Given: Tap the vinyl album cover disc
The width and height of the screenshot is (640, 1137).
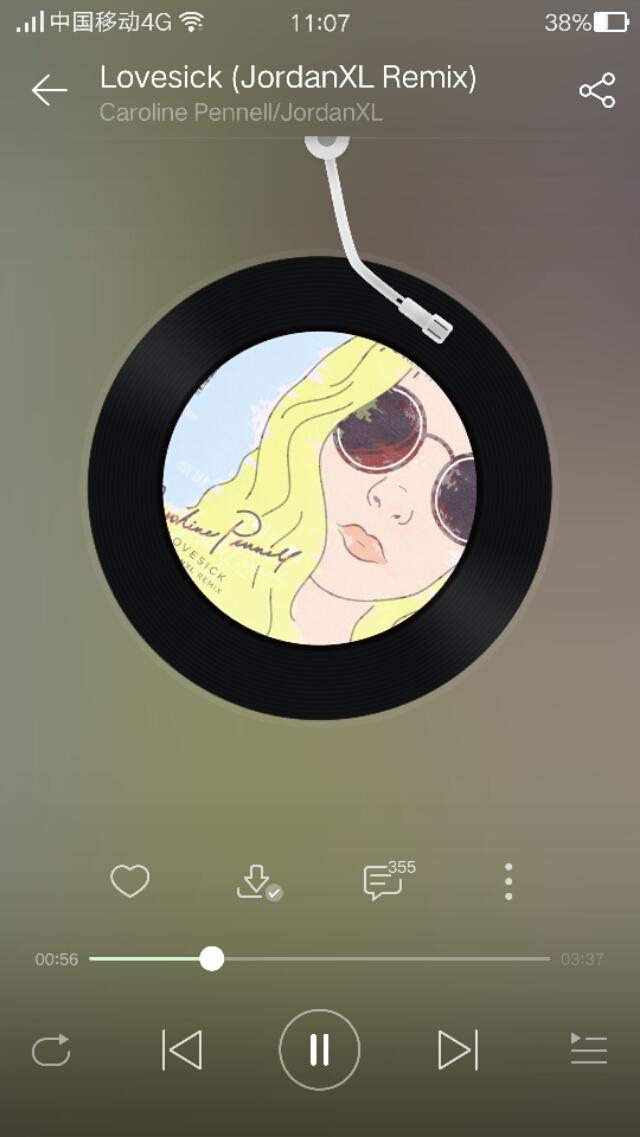Looking at the screenshot, I should click(x=319, y=488).
